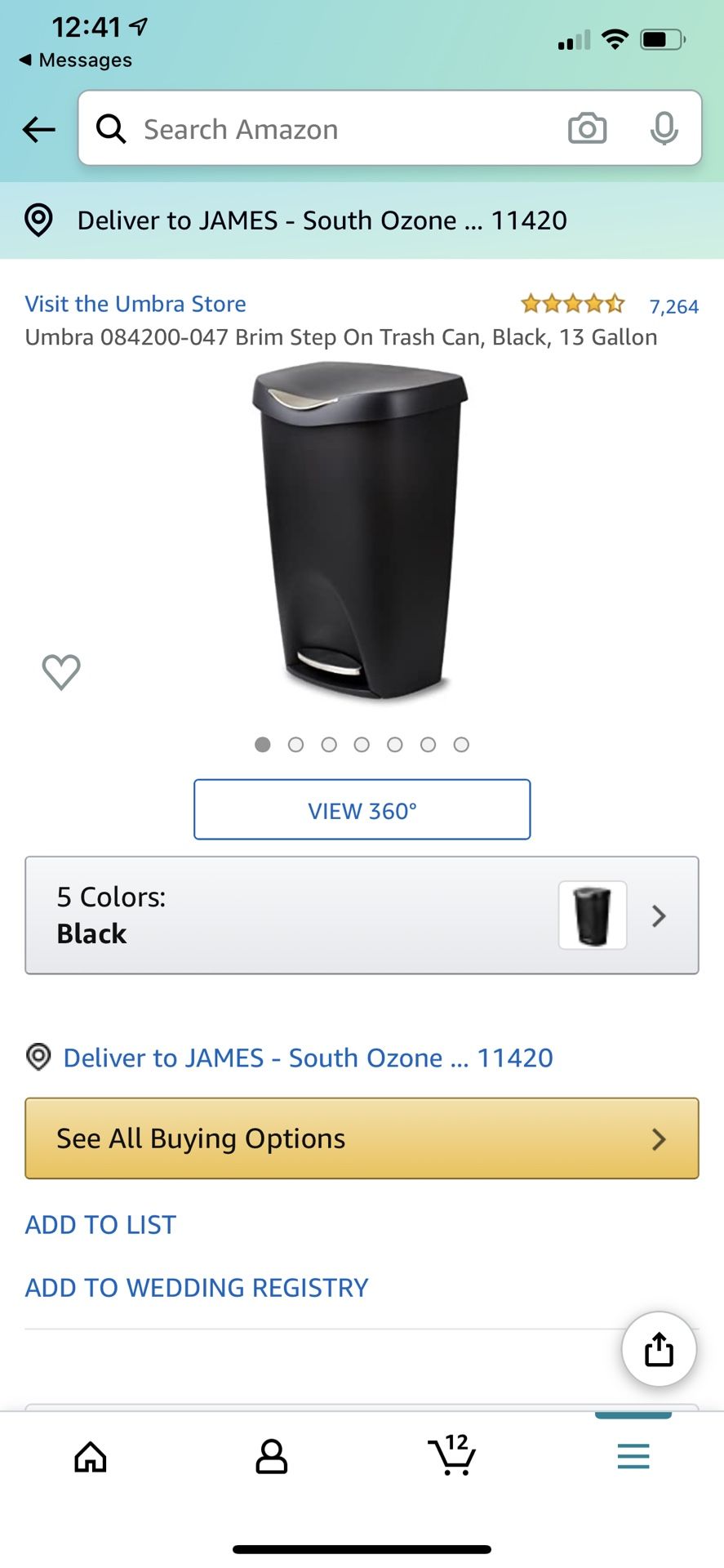Open camera search in search bar
This screenshot has height=1568, width=724.
[x=587, y=129]
